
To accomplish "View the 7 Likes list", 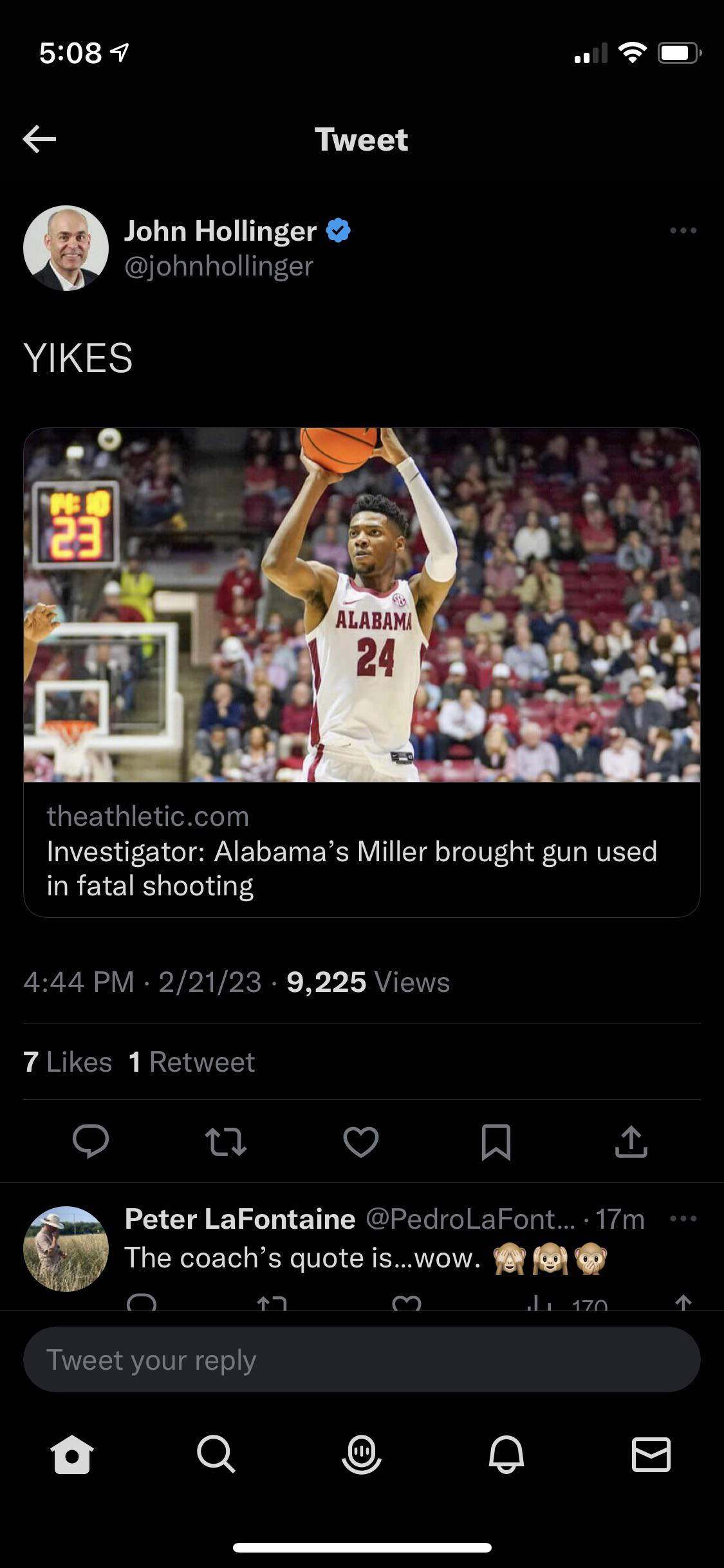I will coord(68,1062).
